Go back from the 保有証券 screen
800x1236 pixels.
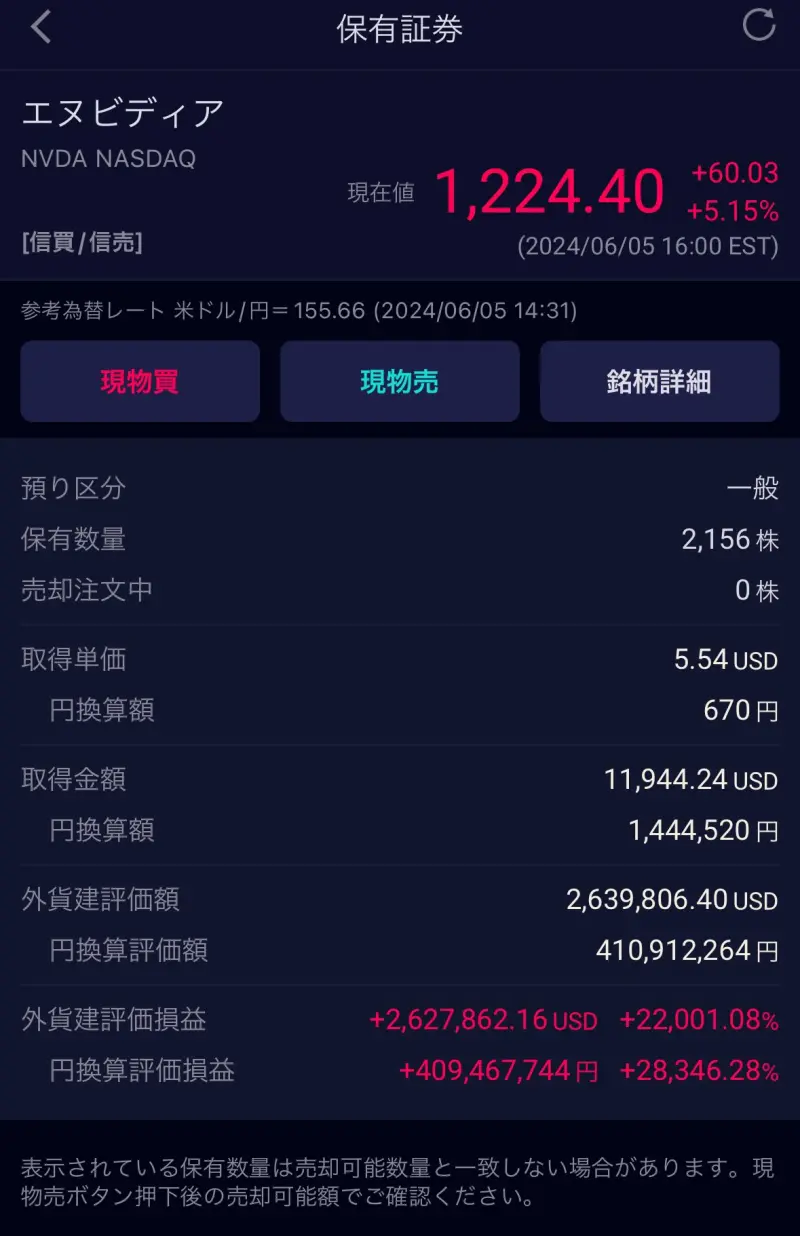pyautogui.click(x=41, y=28)
